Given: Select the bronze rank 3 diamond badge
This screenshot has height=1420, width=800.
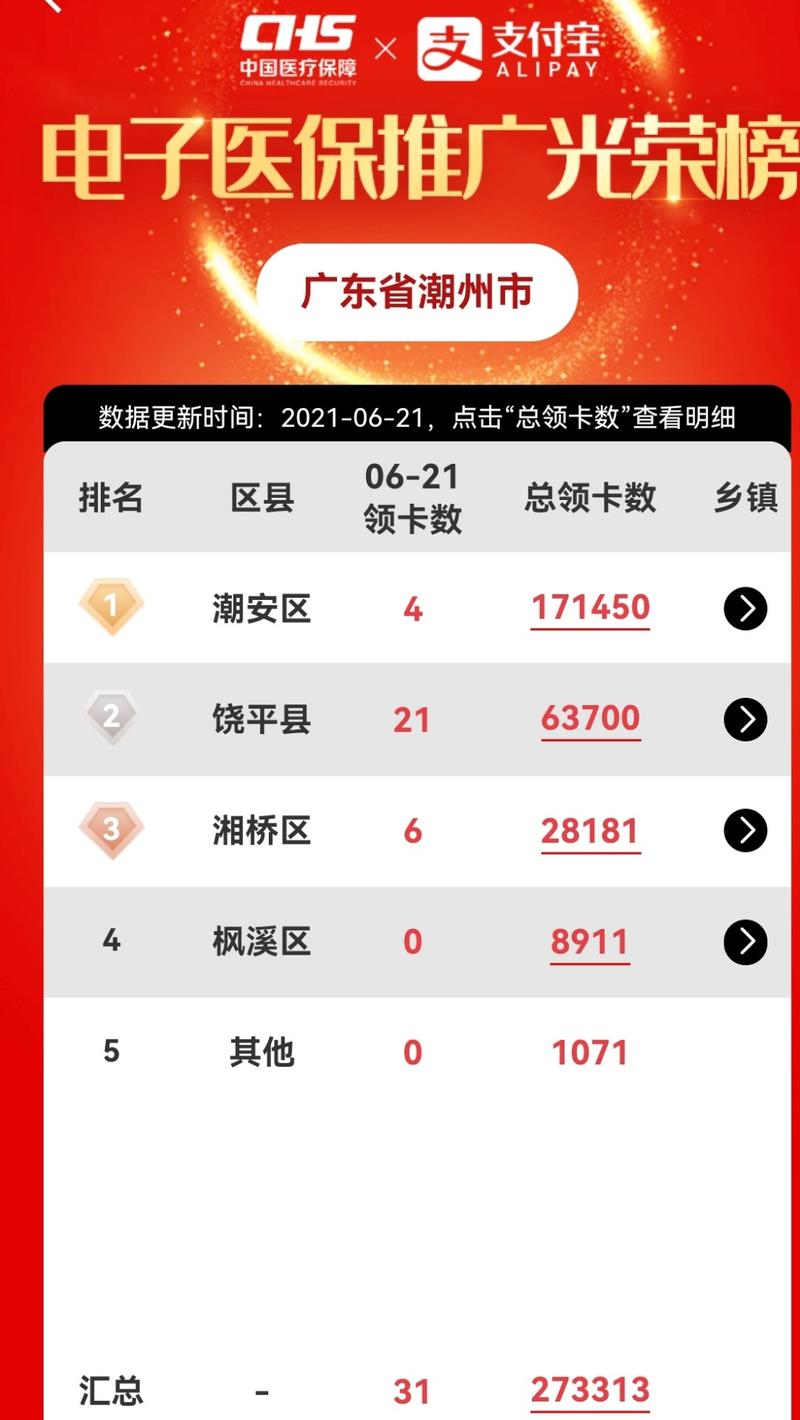Looking at the screenshot, I should pos(113,831).
